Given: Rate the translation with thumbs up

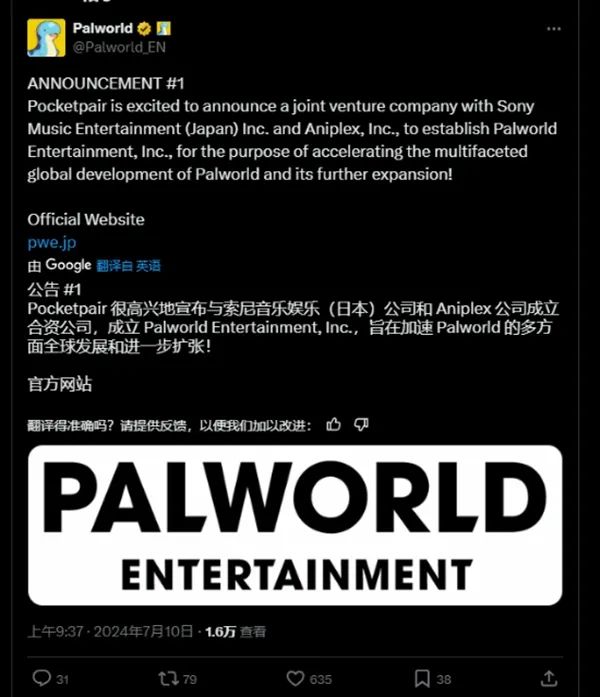Looking at the screenshot, I should coord(334,425).
